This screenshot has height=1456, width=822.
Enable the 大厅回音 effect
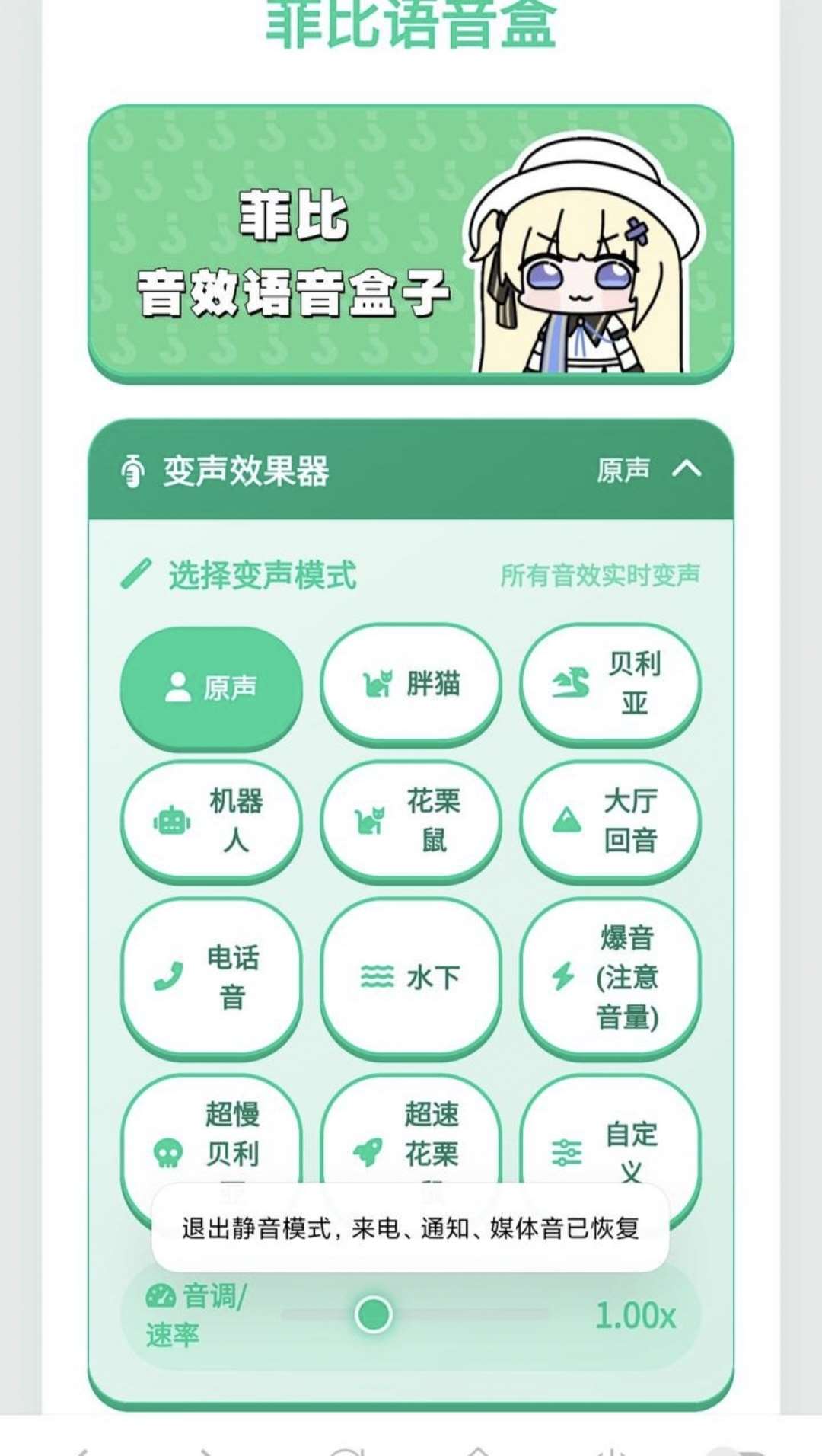point(610,821)
